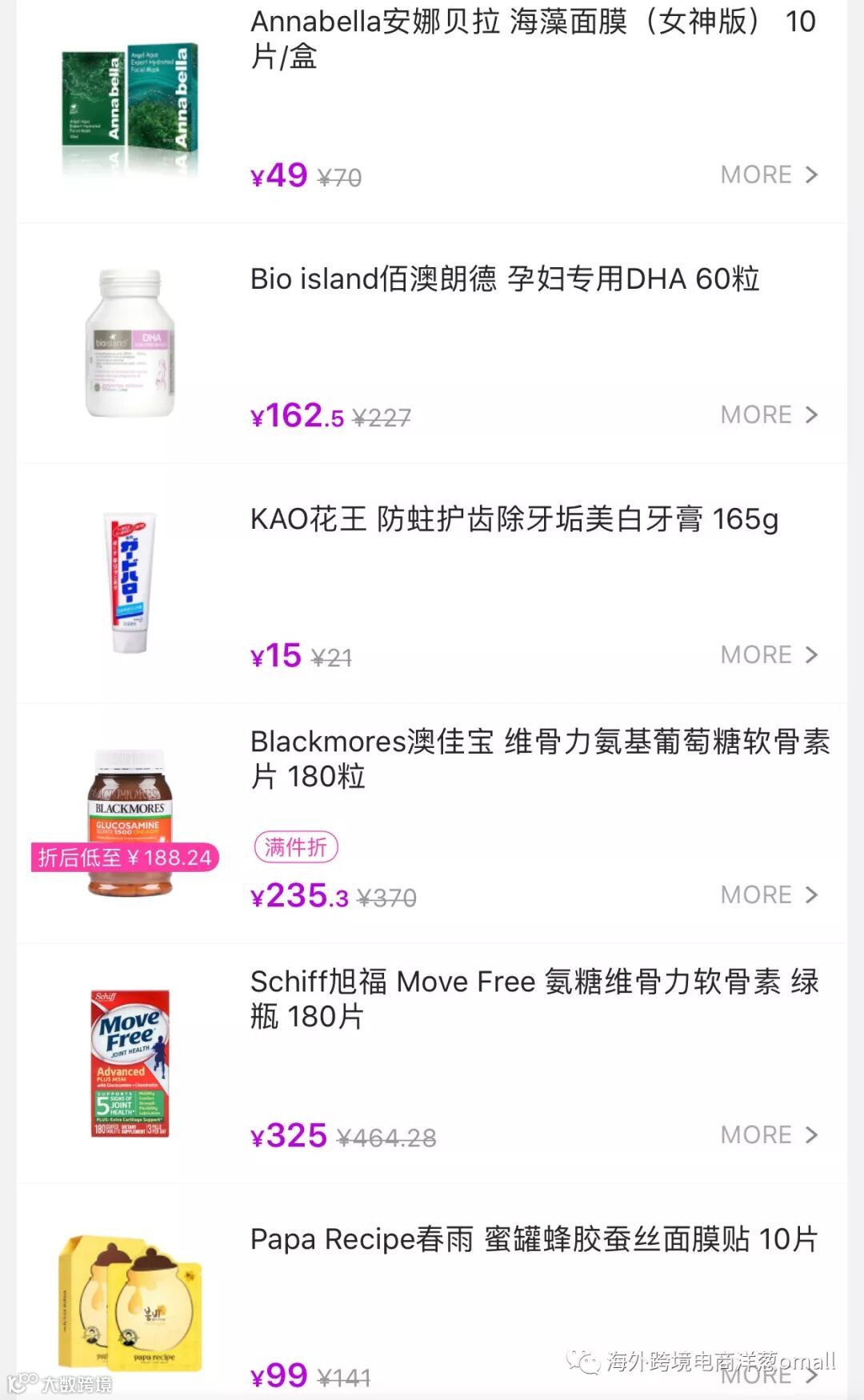This screenshot has width=864, height=1400.
Task: Open the Bio island DHA 60粒 product
Action: click(504, 279)
